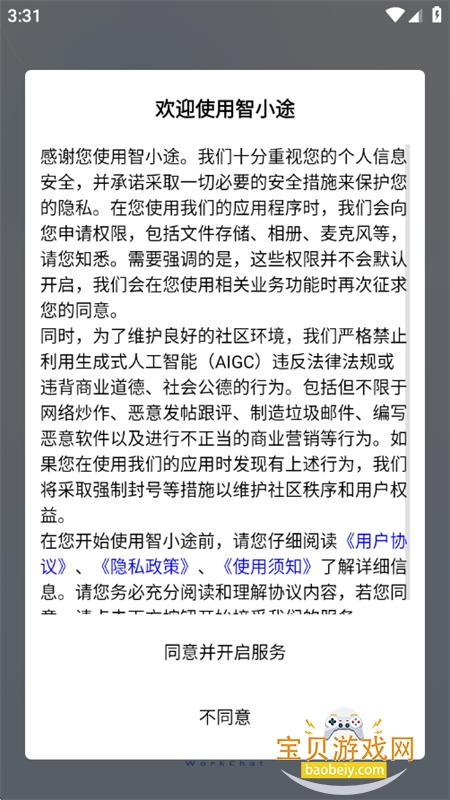Open the 《使用须知》 link
Screen dimensions: 450x800
coord(268,567)
